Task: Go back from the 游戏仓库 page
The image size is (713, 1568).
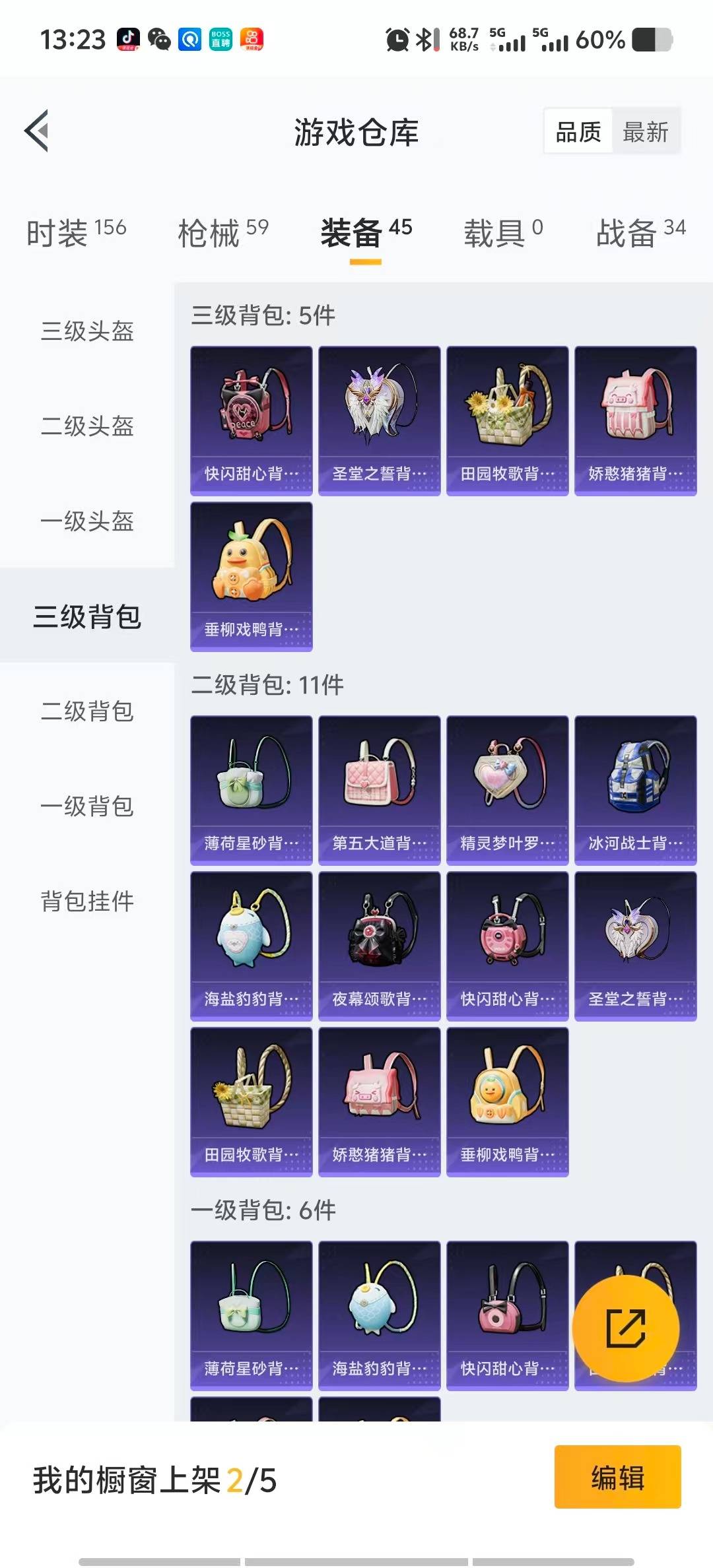Action: (37, 131)
